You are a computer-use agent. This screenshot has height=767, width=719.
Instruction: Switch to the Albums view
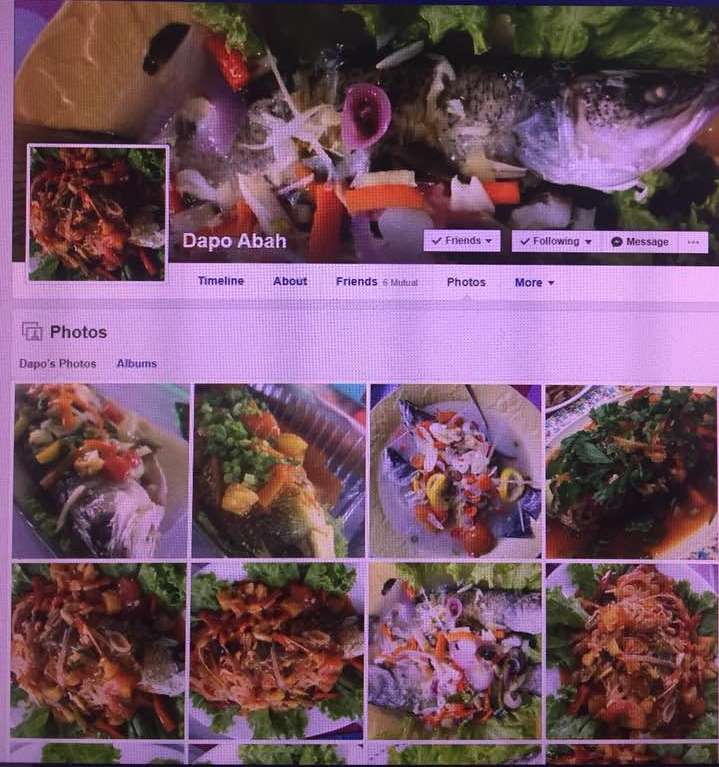[137, 363]
